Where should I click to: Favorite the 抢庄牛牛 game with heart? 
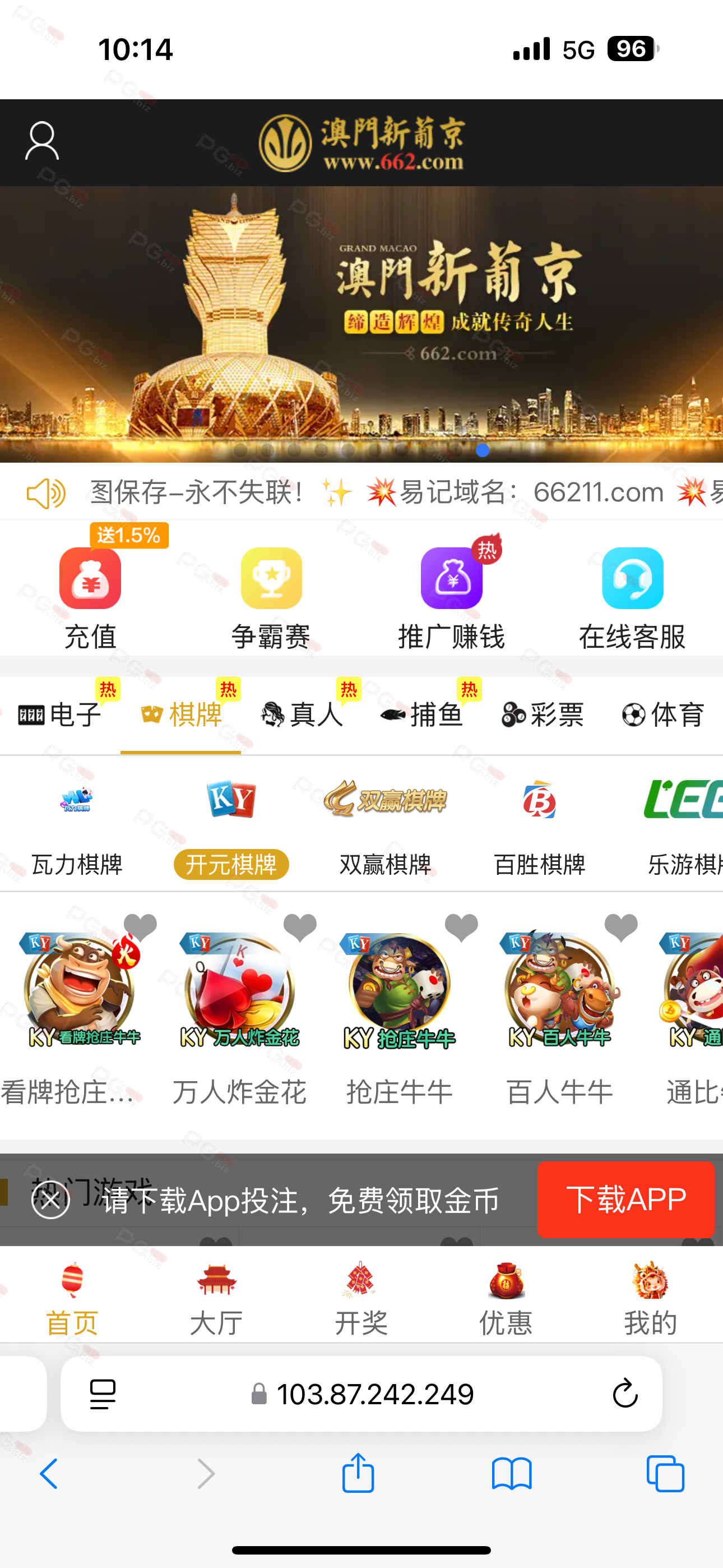[x=461, y=928]
